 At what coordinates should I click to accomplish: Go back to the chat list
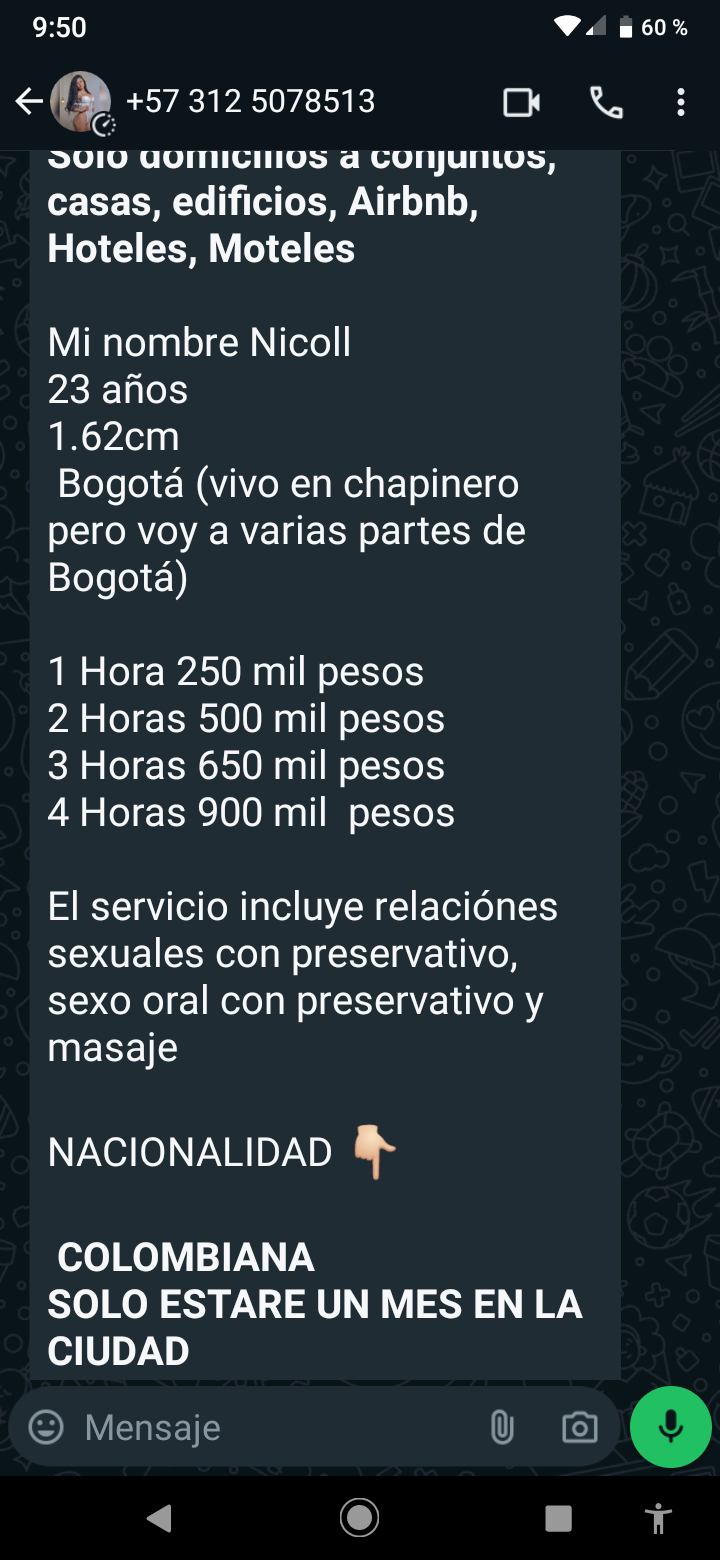(x=29, y=102)
